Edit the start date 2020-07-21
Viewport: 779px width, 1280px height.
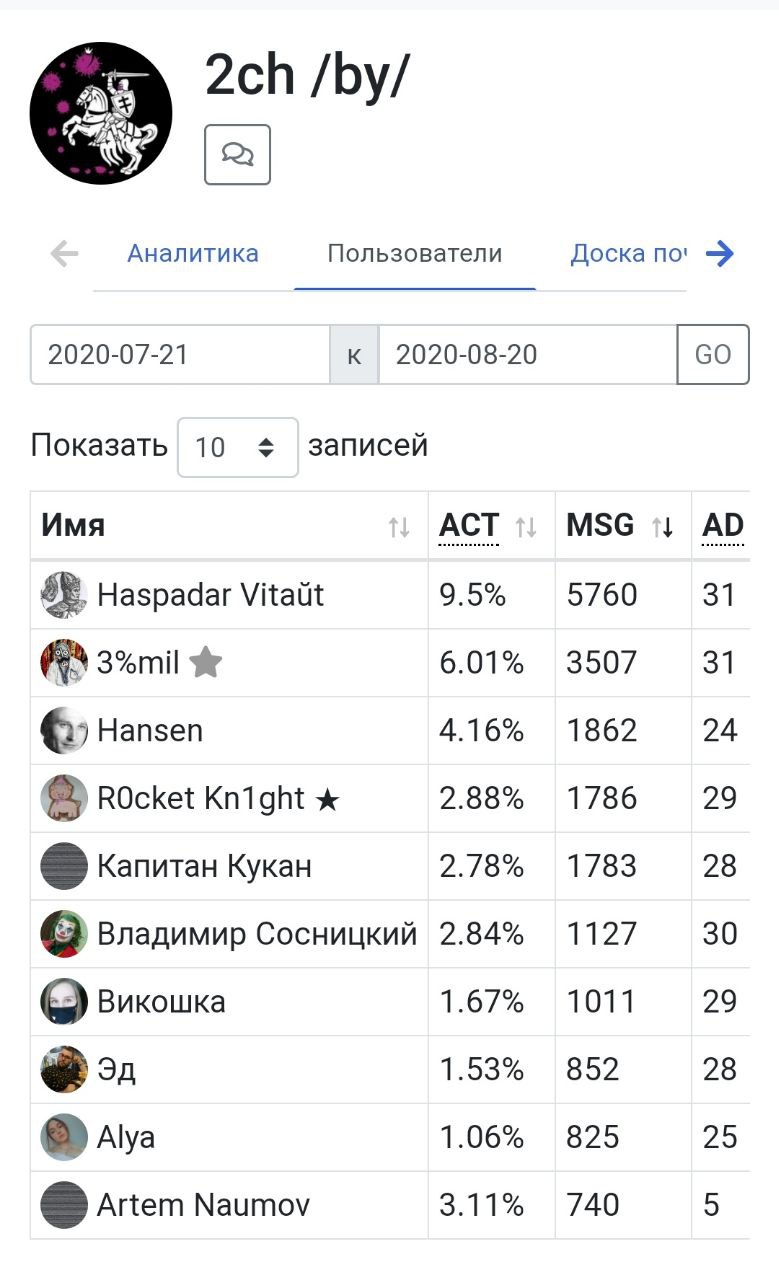[180, 355]
